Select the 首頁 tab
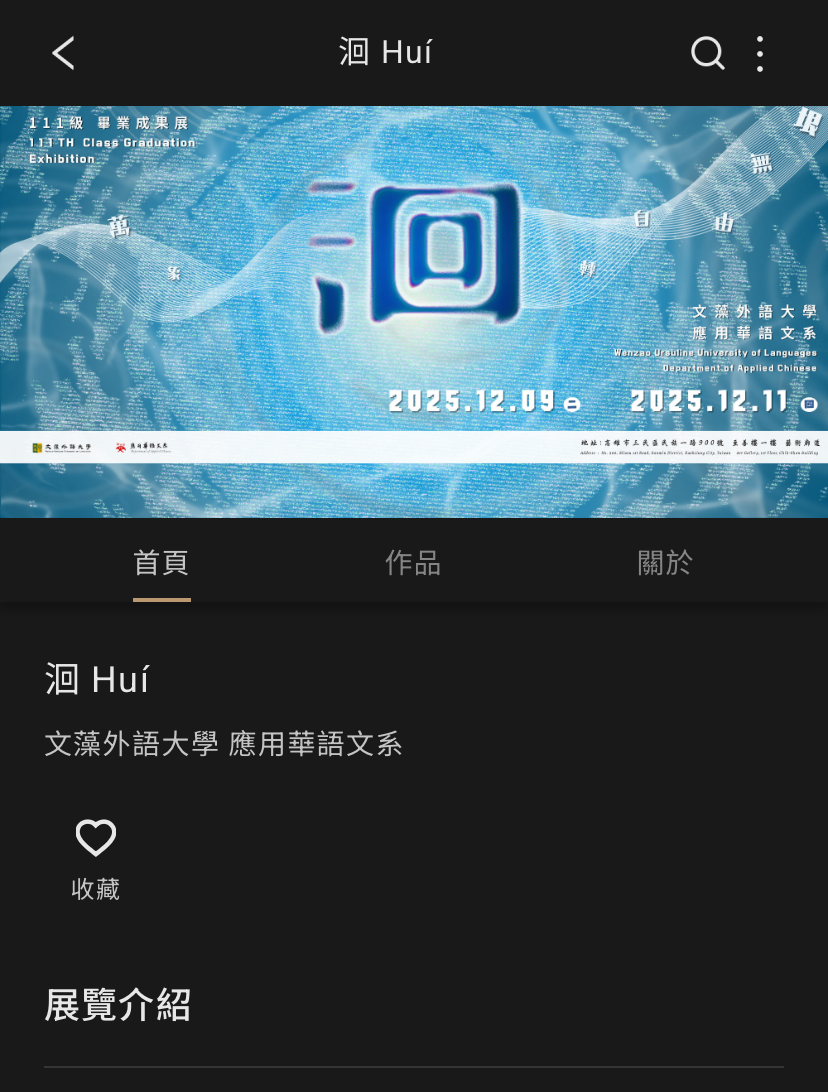Screen dimensions: 828x1092 pos(161,563)
